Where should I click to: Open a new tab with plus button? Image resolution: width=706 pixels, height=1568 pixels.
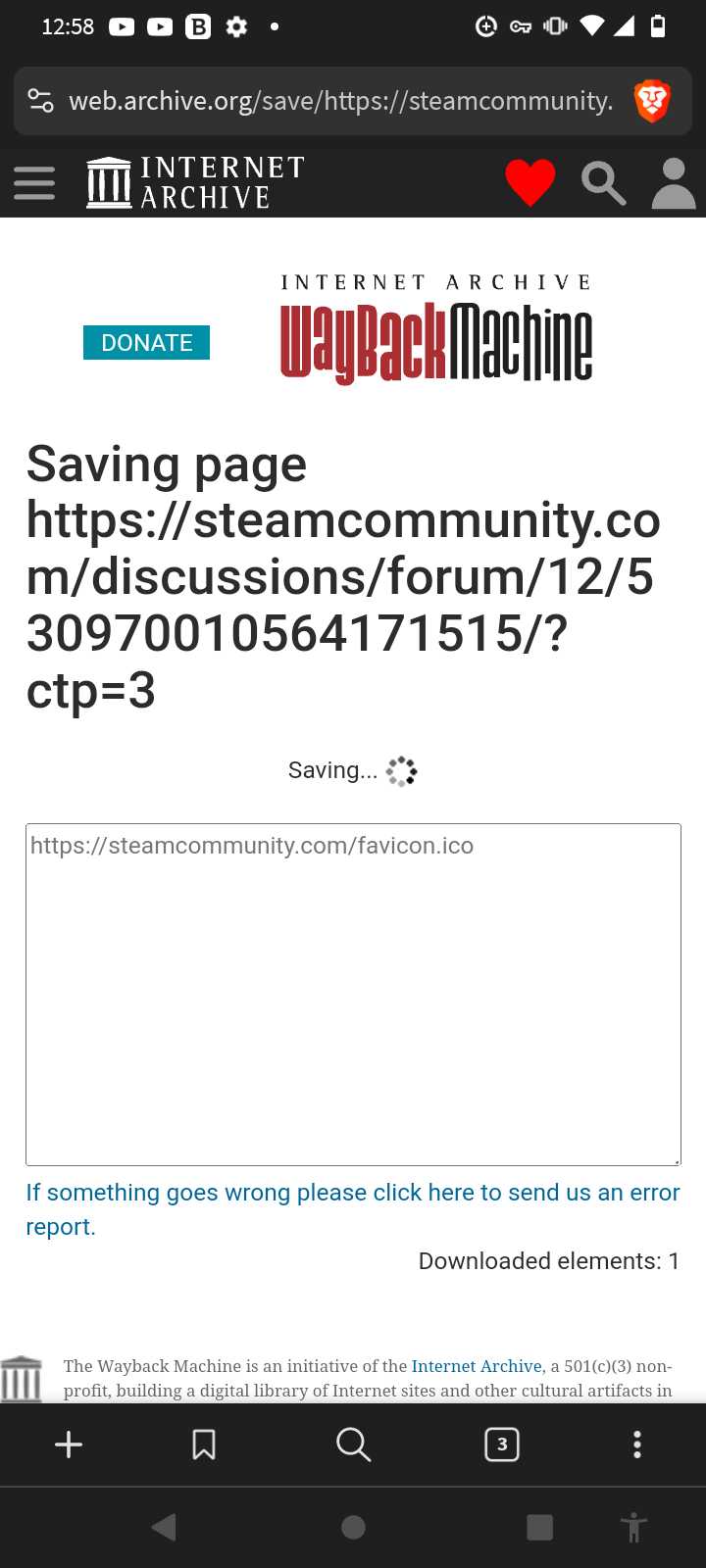[69, 1445]
